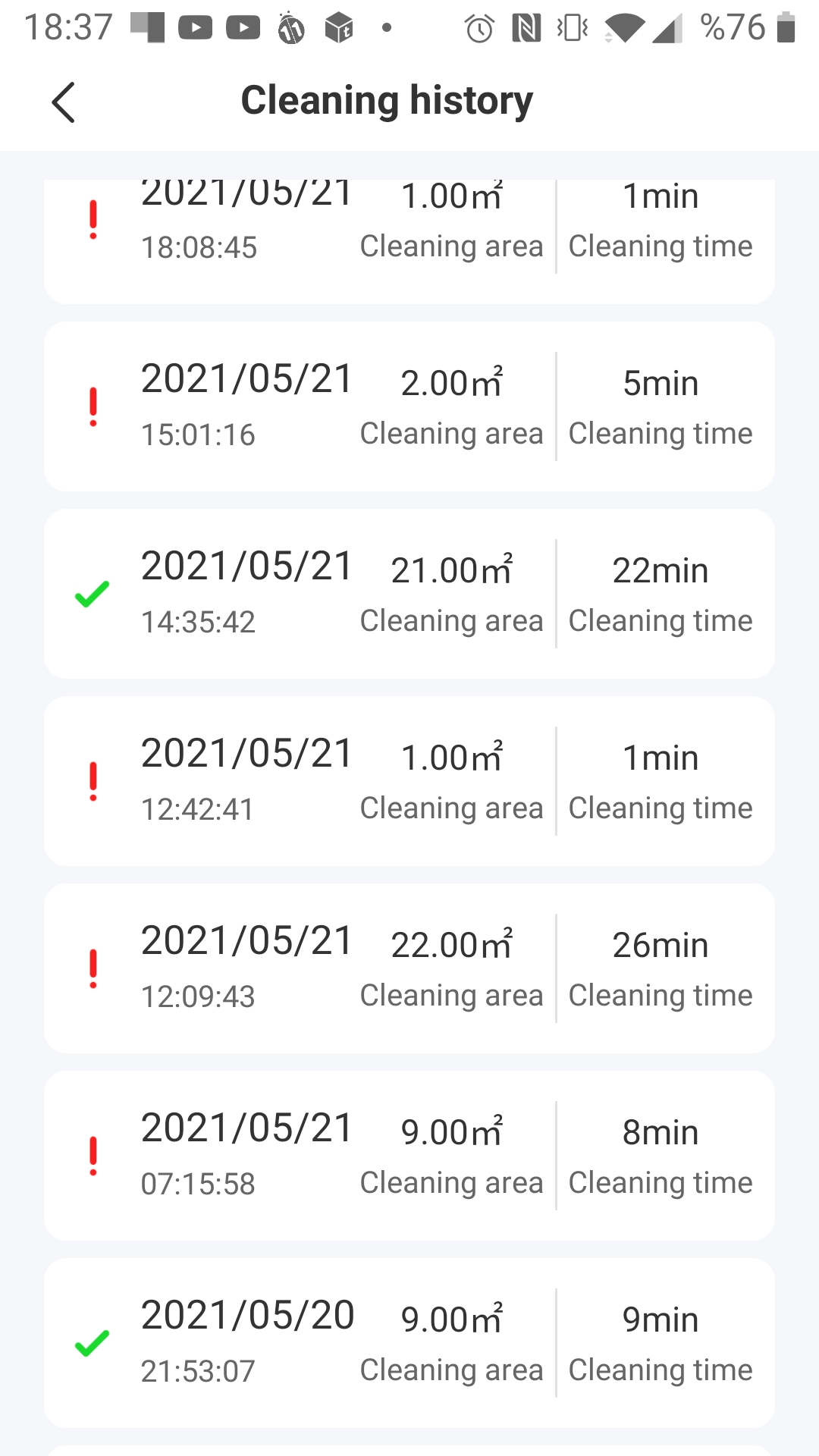The height and width of the screenshot is (1456, 819).
Task: Open the 18:08:45 cleaning record
Action: pyautogui.click(x=409, y=241)
